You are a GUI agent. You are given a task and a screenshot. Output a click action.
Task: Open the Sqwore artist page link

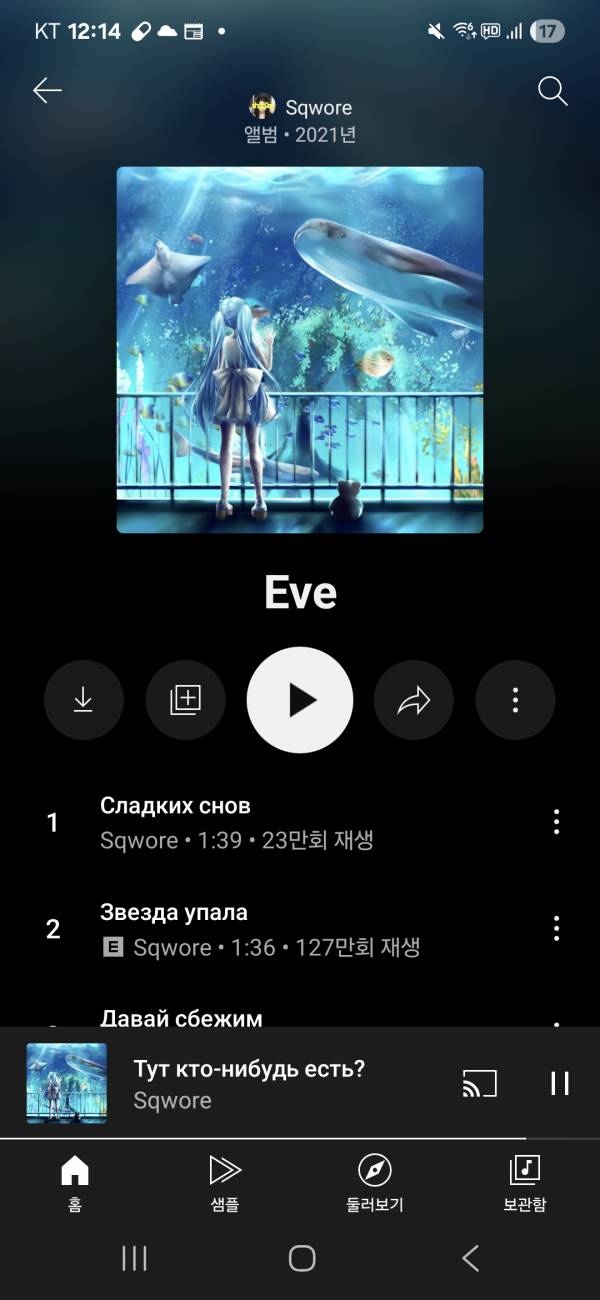click(x=301, y=107)
